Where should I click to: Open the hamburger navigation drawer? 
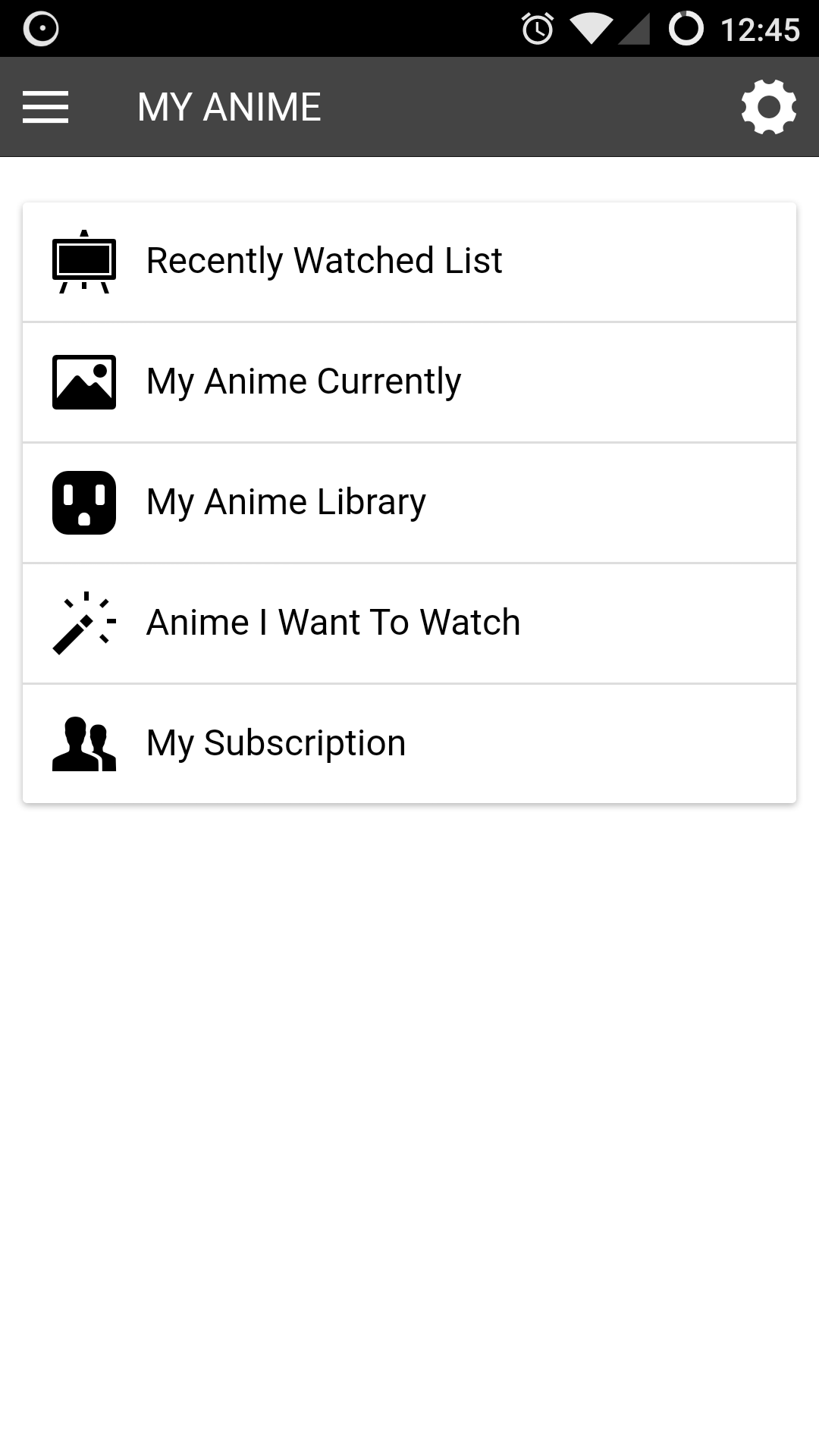coord(45,107)
